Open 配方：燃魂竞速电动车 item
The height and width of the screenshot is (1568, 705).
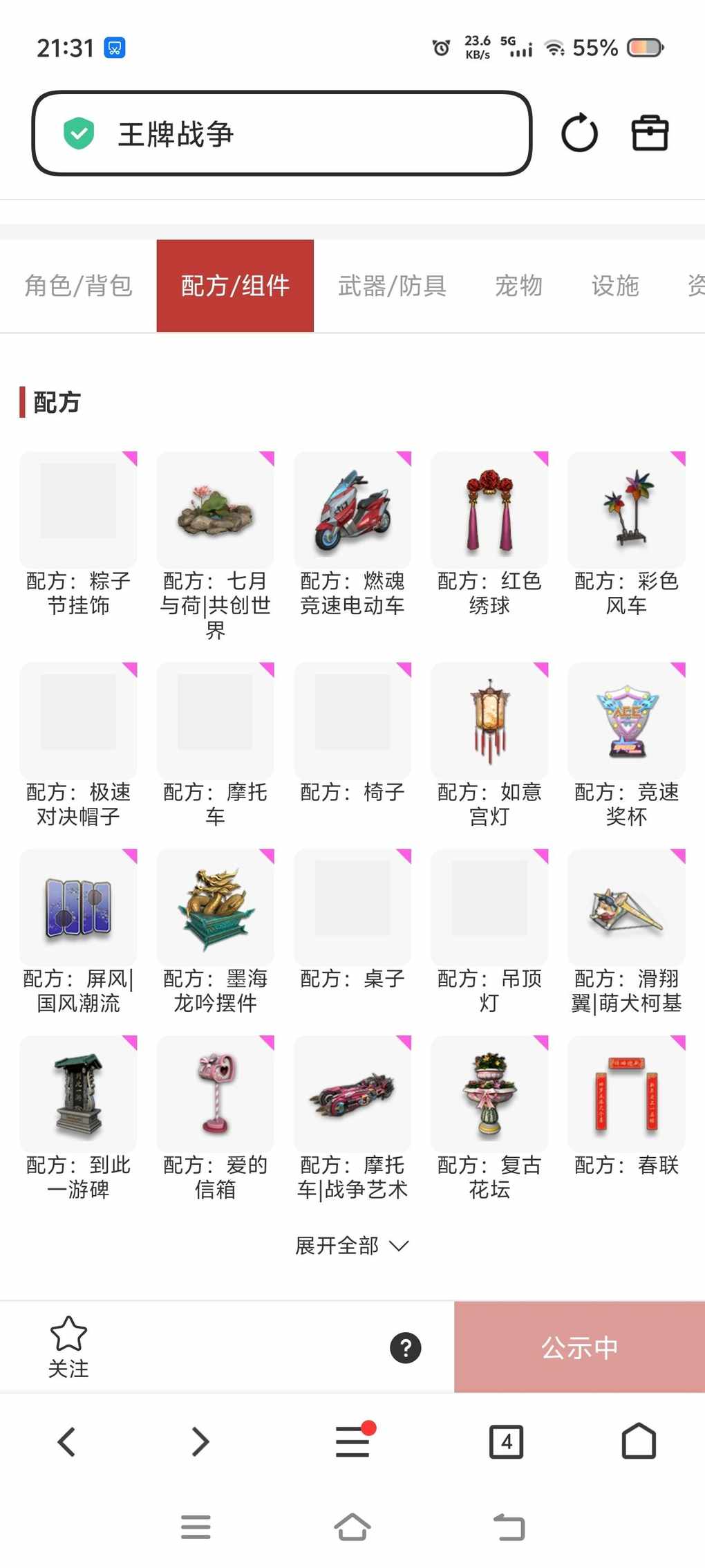pyautogui.click(x=352, y=512)
